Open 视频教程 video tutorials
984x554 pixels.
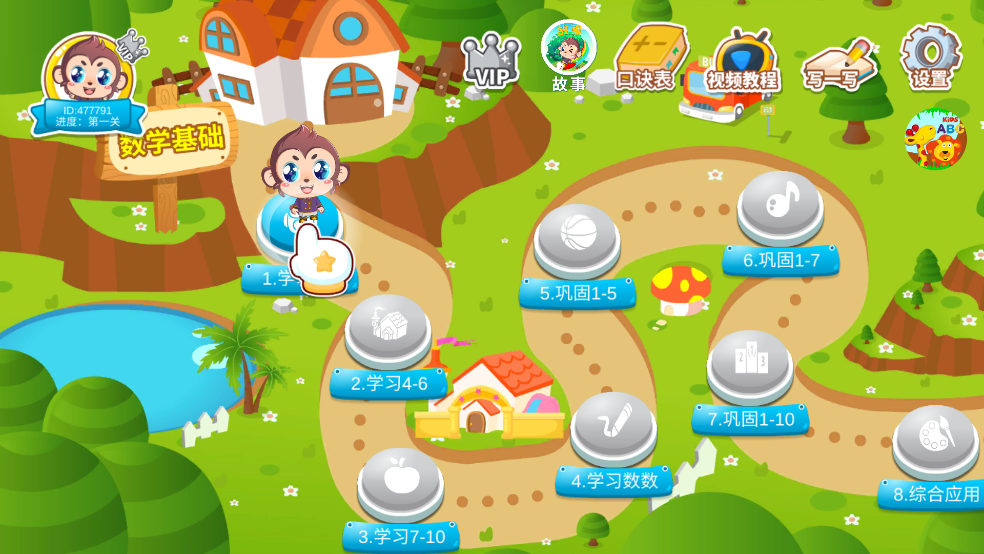[743, 62]
